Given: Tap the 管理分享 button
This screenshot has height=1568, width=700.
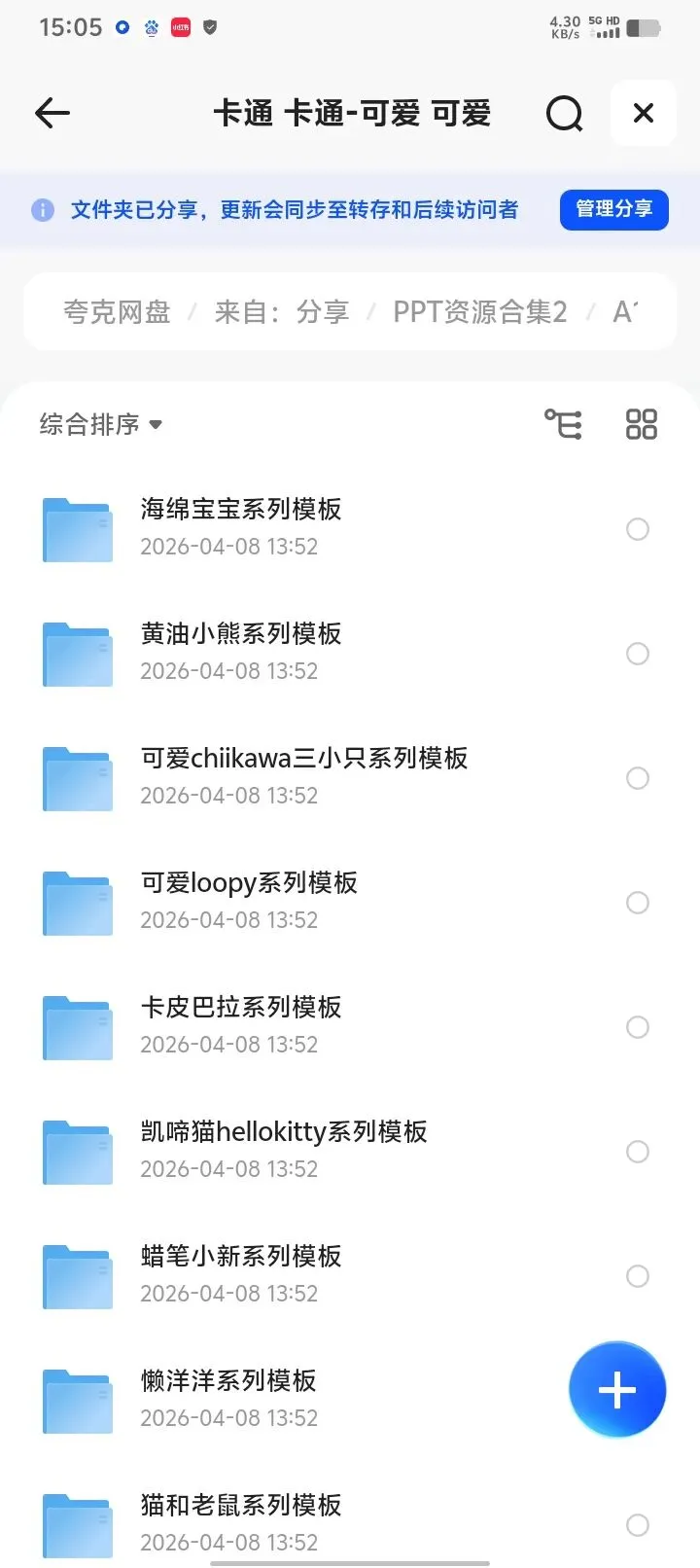Looking at the screenshot, I should pos(613,209).
